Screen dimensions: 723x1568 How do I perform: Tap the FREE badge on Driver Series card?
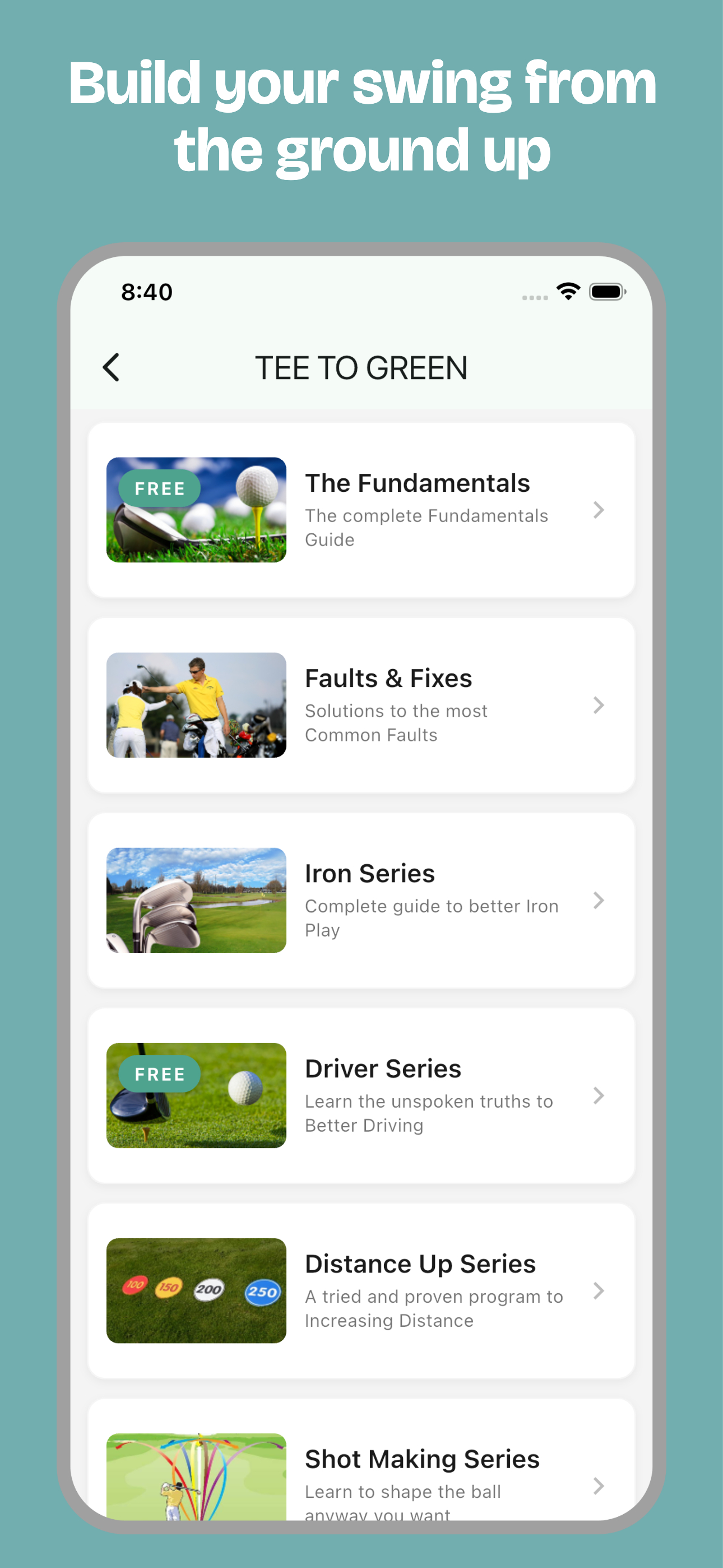(159, 1074)
